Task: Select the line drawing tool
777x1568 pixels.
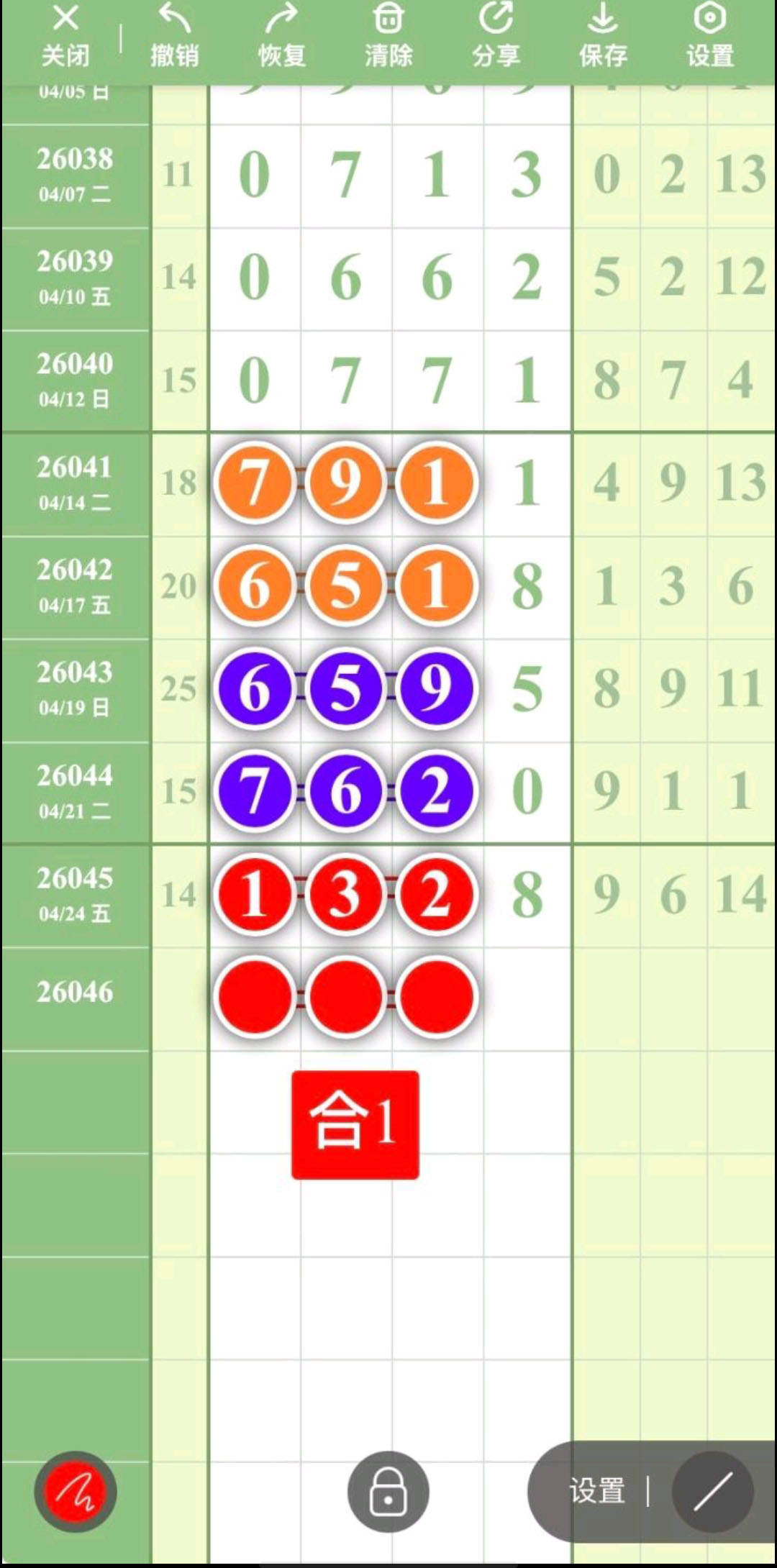Action: point(712,1492)
